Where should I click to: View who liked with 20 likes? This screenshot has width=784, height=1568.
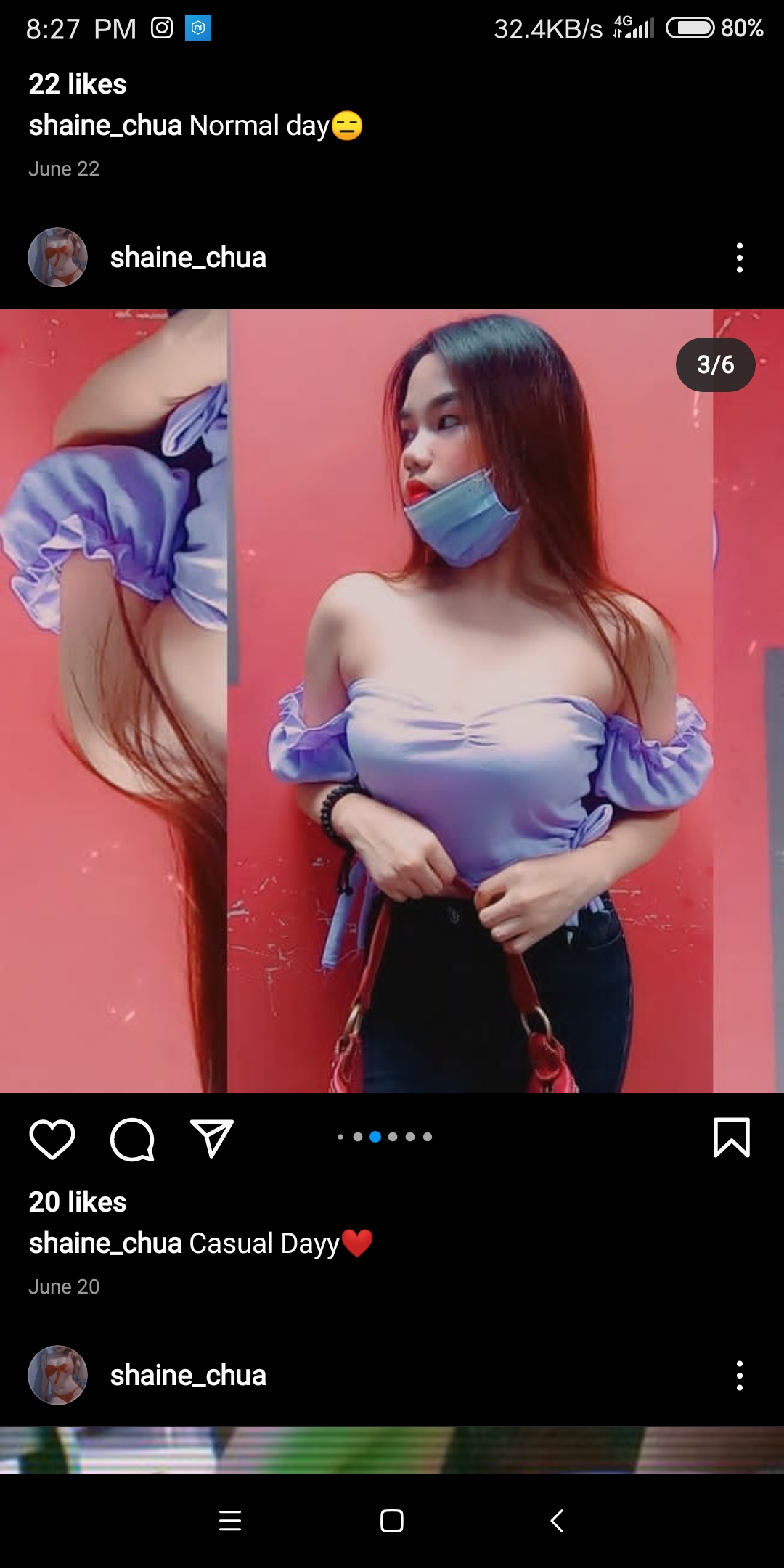(78, 1202)
